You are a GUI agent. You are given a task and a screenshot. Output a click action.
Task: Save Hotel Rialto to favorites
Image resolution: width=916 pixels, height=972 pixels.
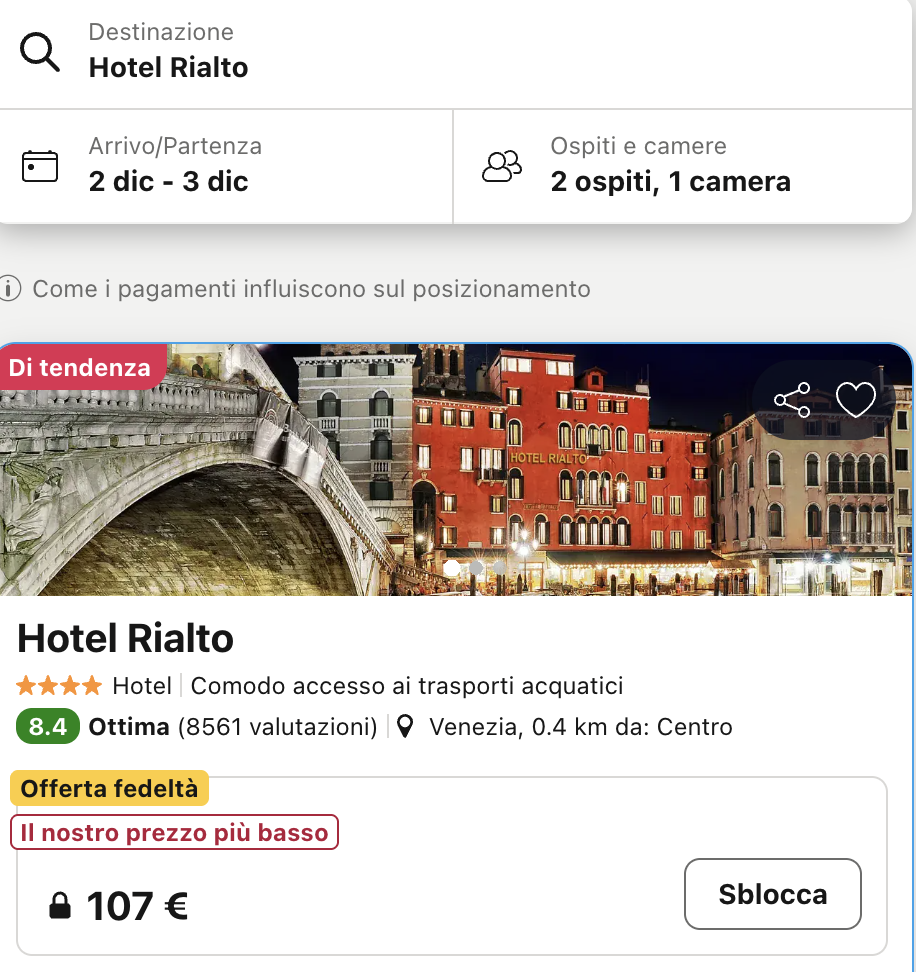[x=855, y=400]
